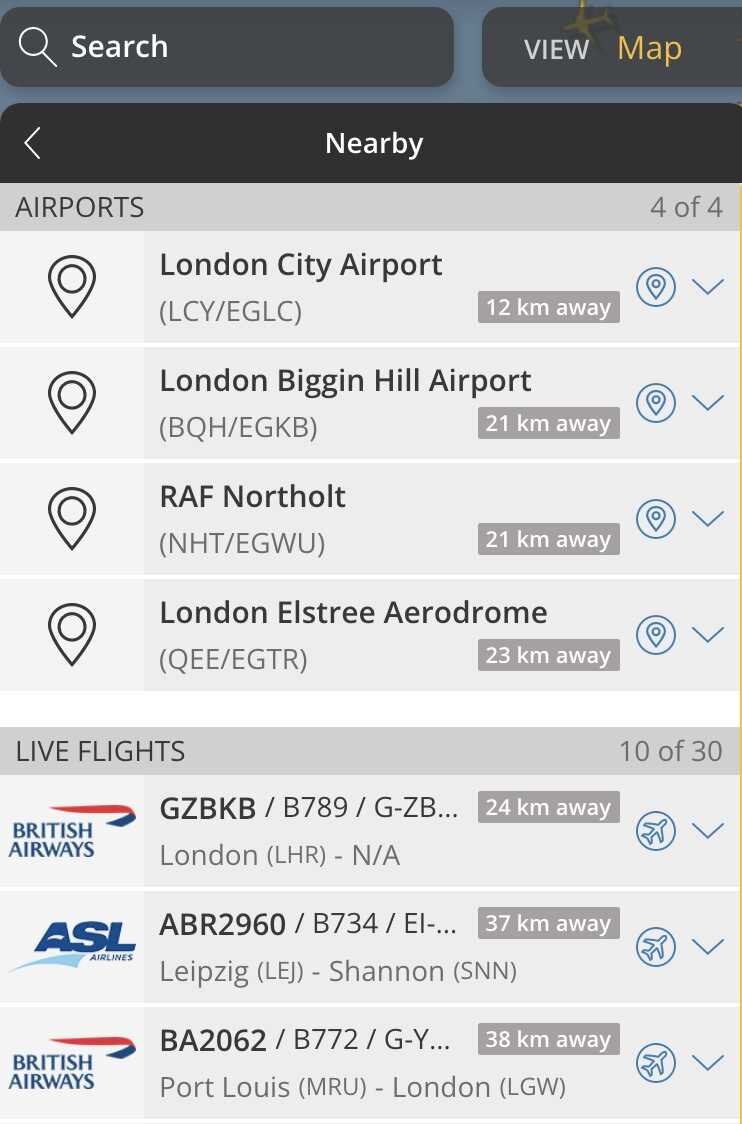Screen dimensions: 742x1124
Task: Open flight ABR2960 Leipzig to Shannon
Action: [x=310, y=946]
